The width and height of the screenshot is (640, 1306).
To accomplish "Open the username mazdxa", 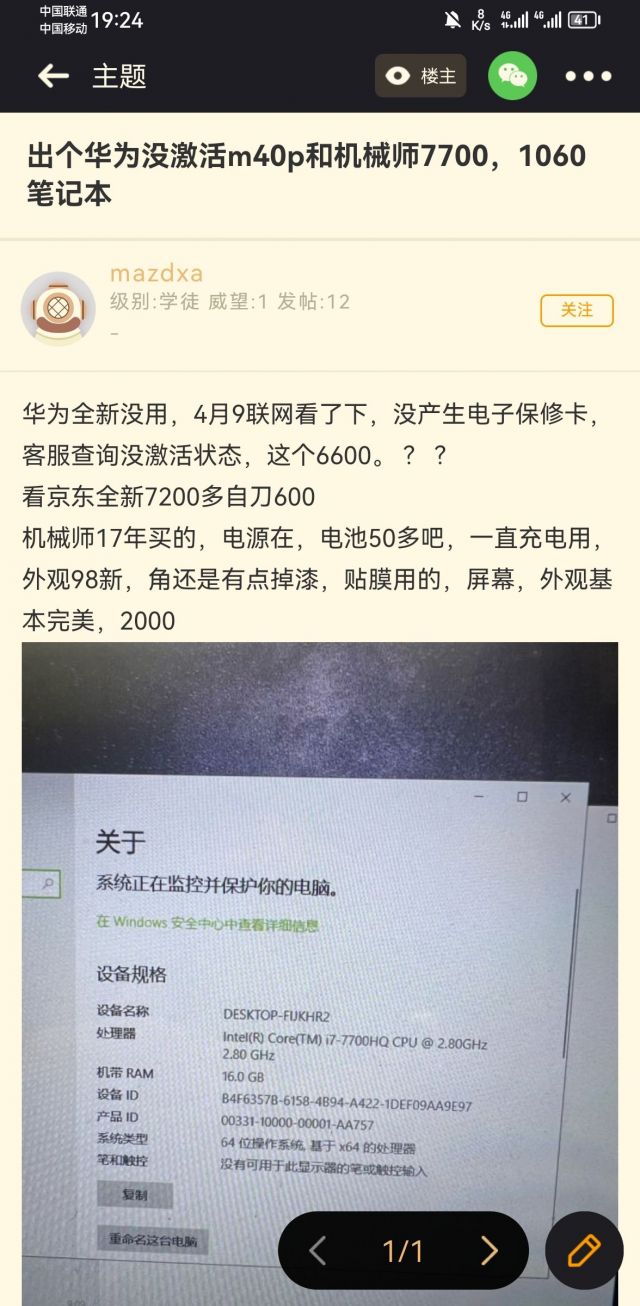I will pos(156,273).
